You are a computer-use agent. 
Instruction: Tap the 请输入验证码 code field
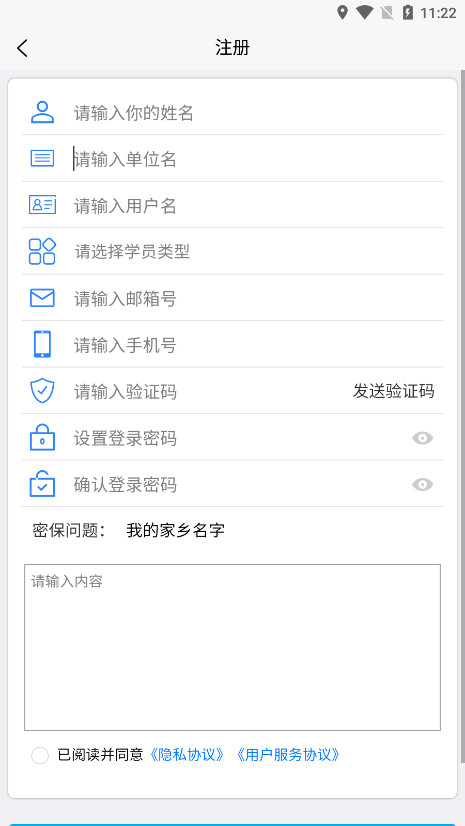click(x=208, y=391)
